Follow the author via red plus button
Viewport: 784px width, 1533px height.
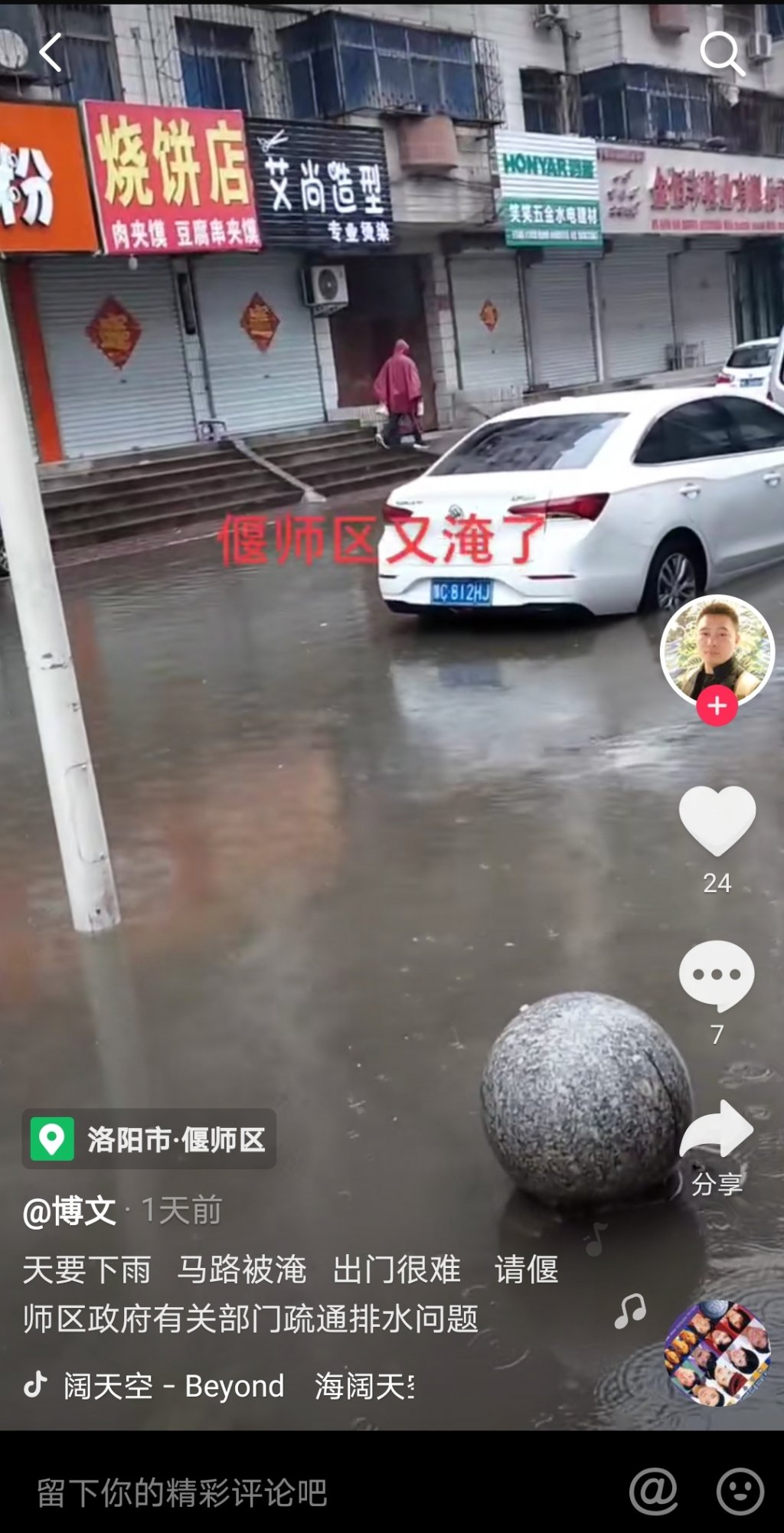(717, 705)
